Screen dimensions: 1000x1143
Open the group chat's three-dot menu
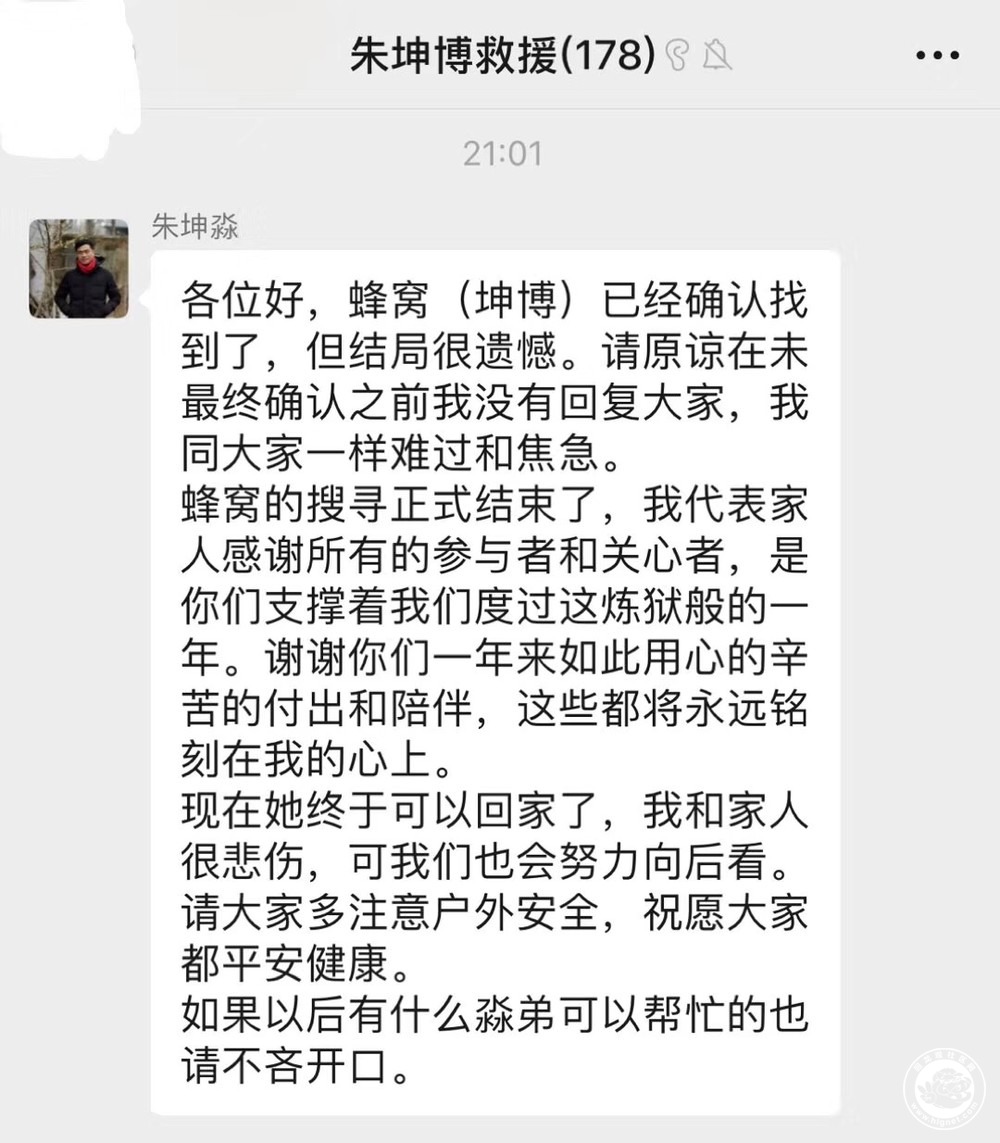[937, 56]
